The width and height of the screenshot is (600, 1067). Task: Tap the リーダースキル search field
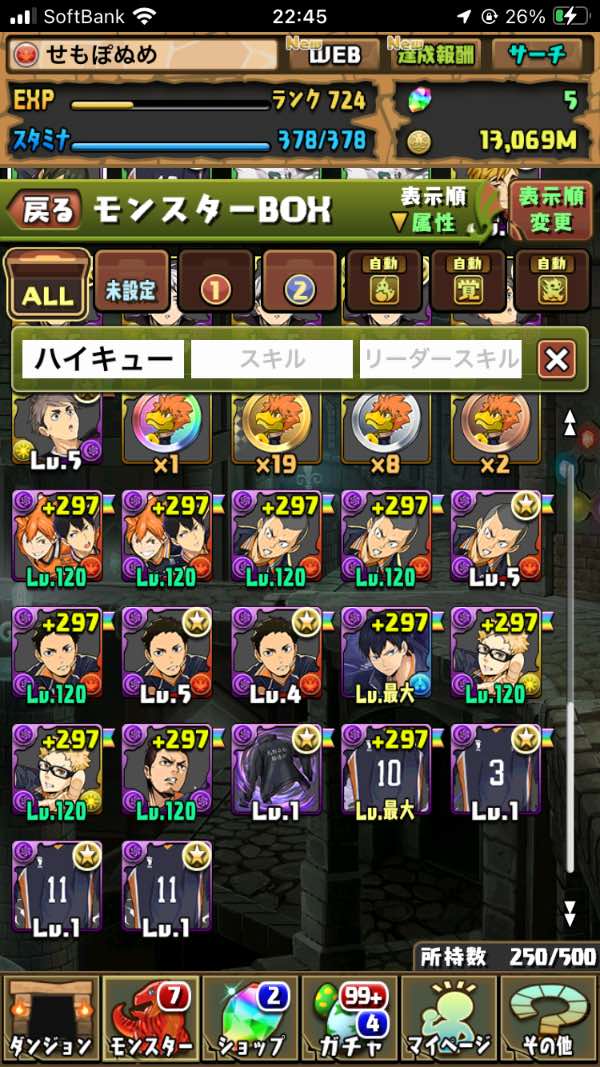coord(440,359)
